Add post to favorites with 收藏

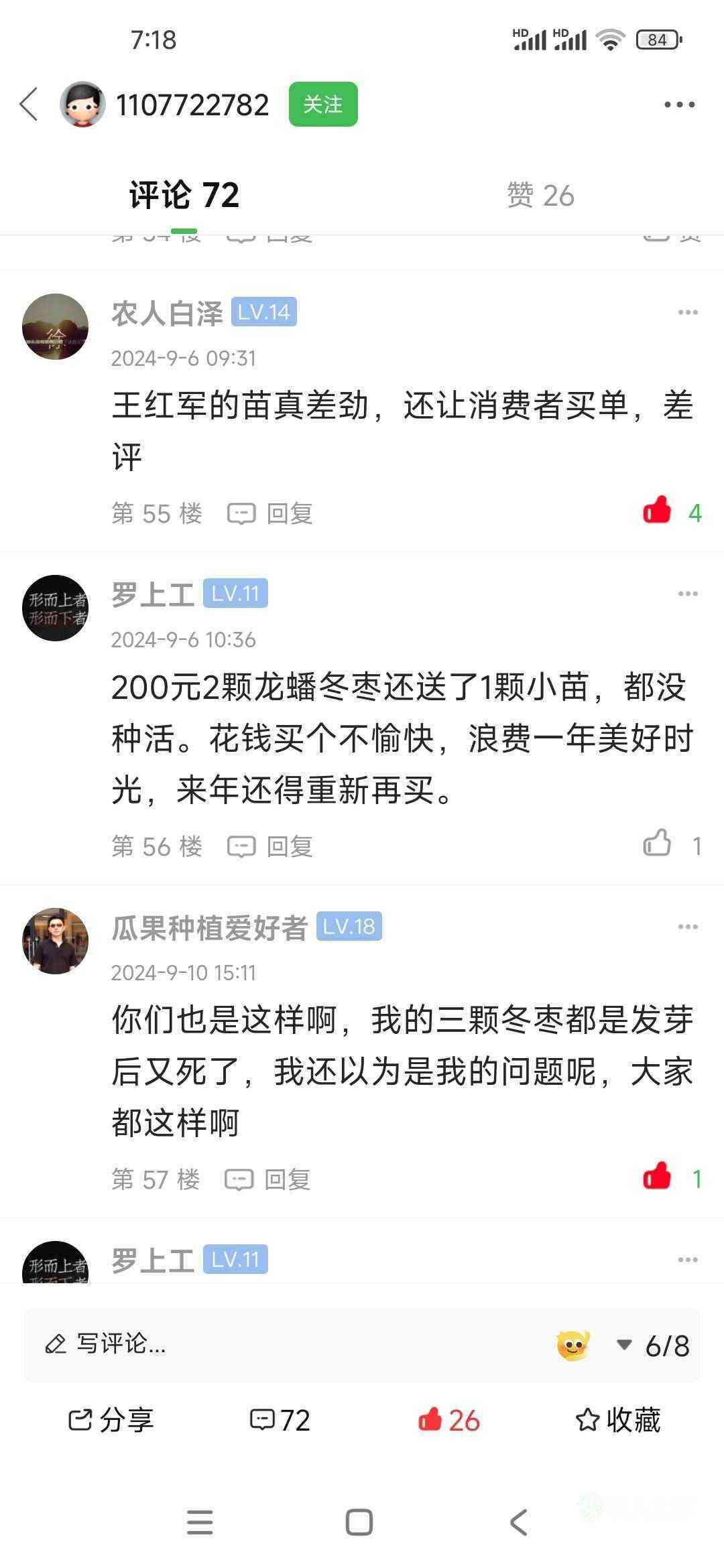click(618, 1421)
